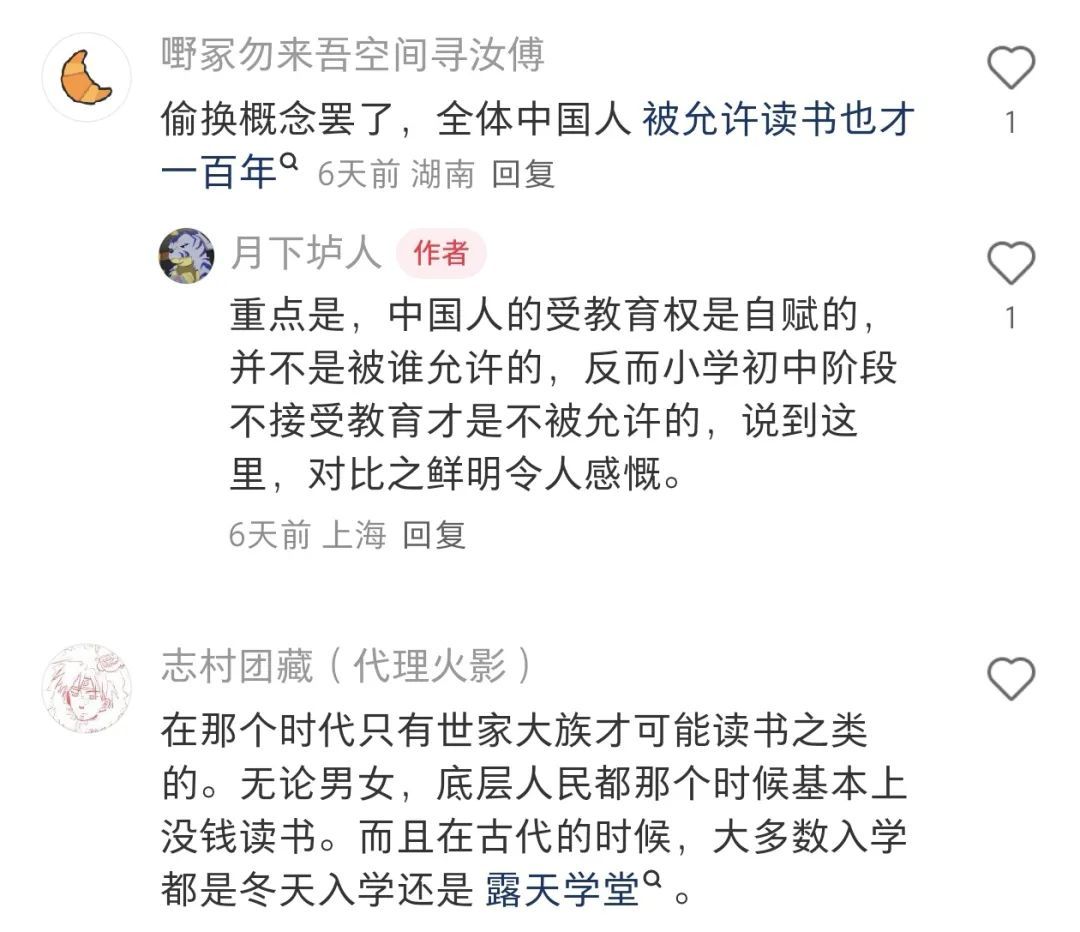Like the author reply from 月下垆人
Image resolution: width=1080 pixels, height=932 pixels.
(x=1010, y=263)
